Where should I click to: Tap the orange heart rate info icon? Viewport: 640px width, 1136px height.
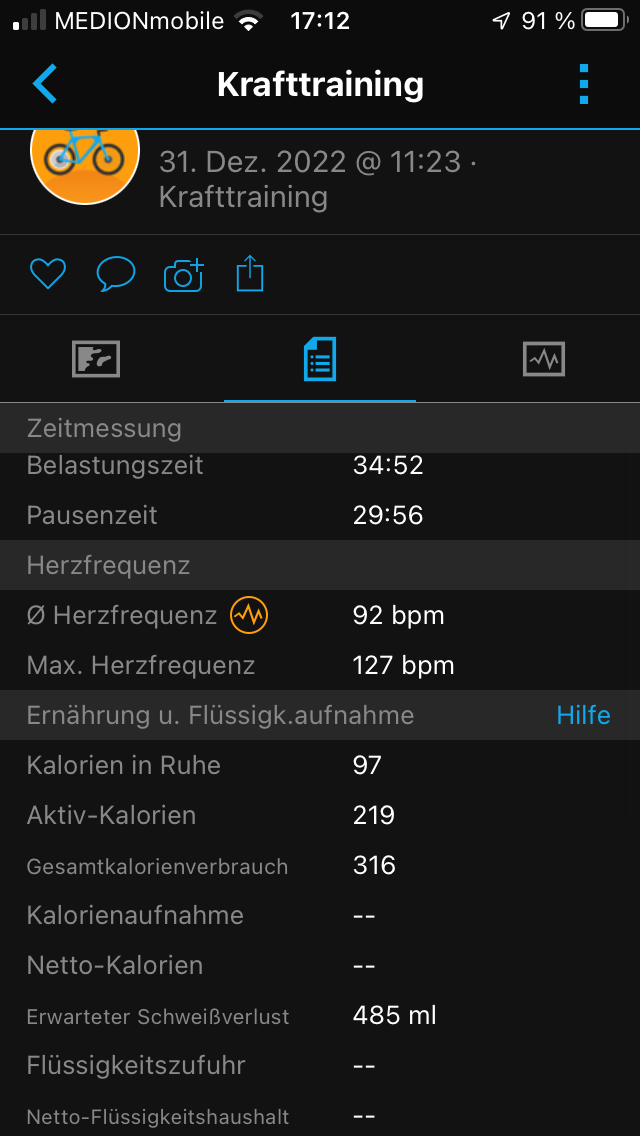(x=249, y=617)
